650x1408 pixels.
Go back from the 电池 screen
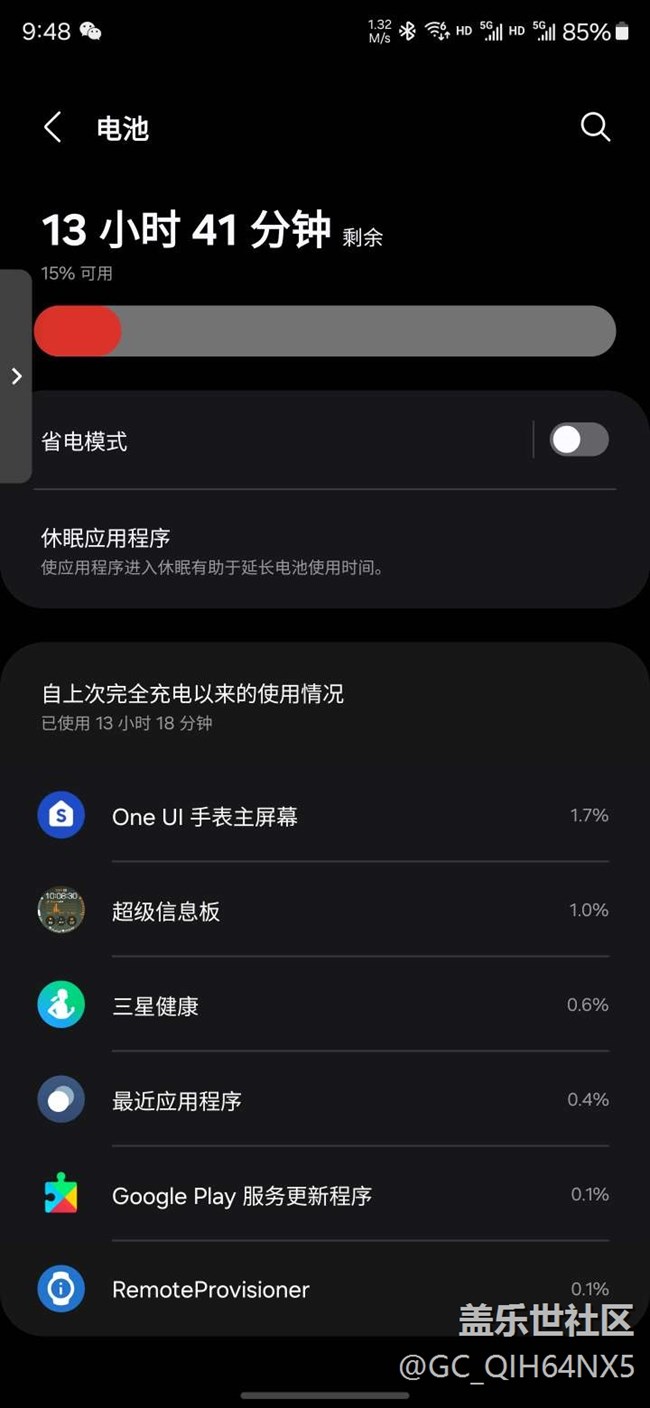coord(53,128)
